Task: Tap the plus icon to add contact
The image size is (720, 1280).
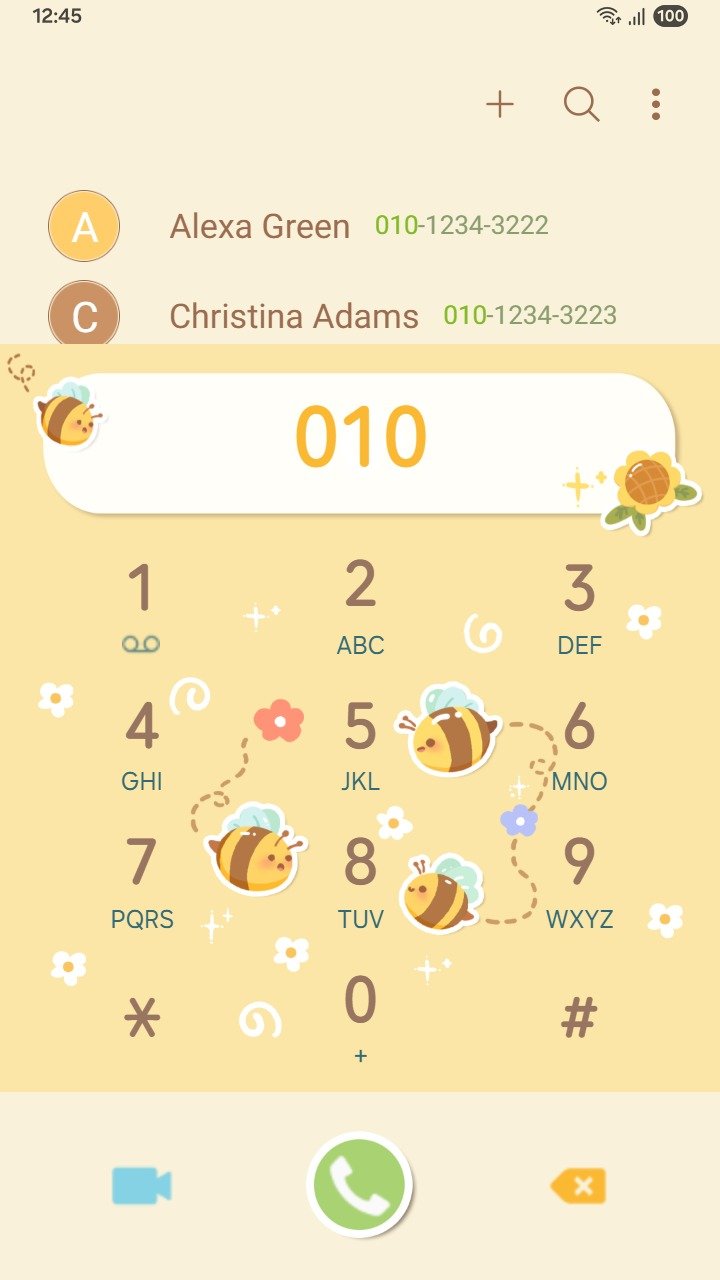Action: [500, 104]
